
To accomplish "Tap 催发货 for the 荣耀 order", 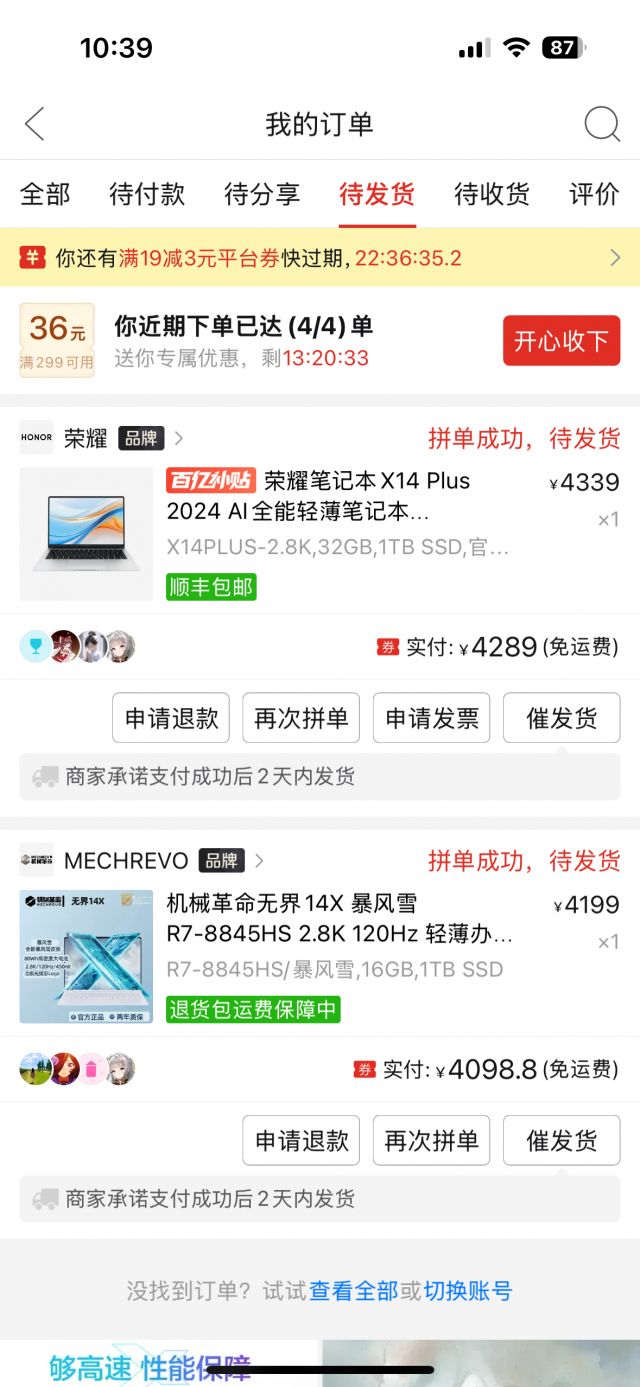I will pos(561,718).
